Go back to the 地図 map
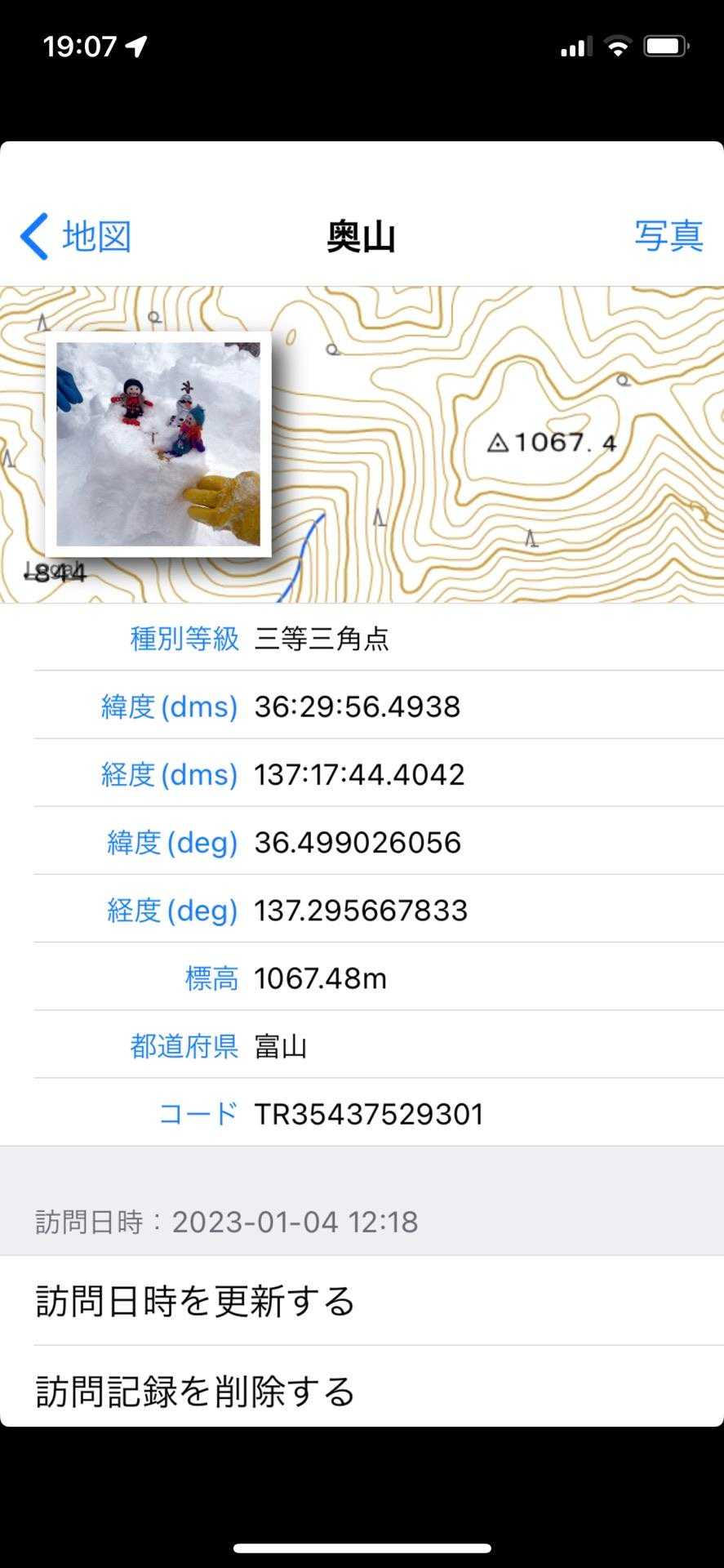724x1568 pixels. [x=76, y=237]
